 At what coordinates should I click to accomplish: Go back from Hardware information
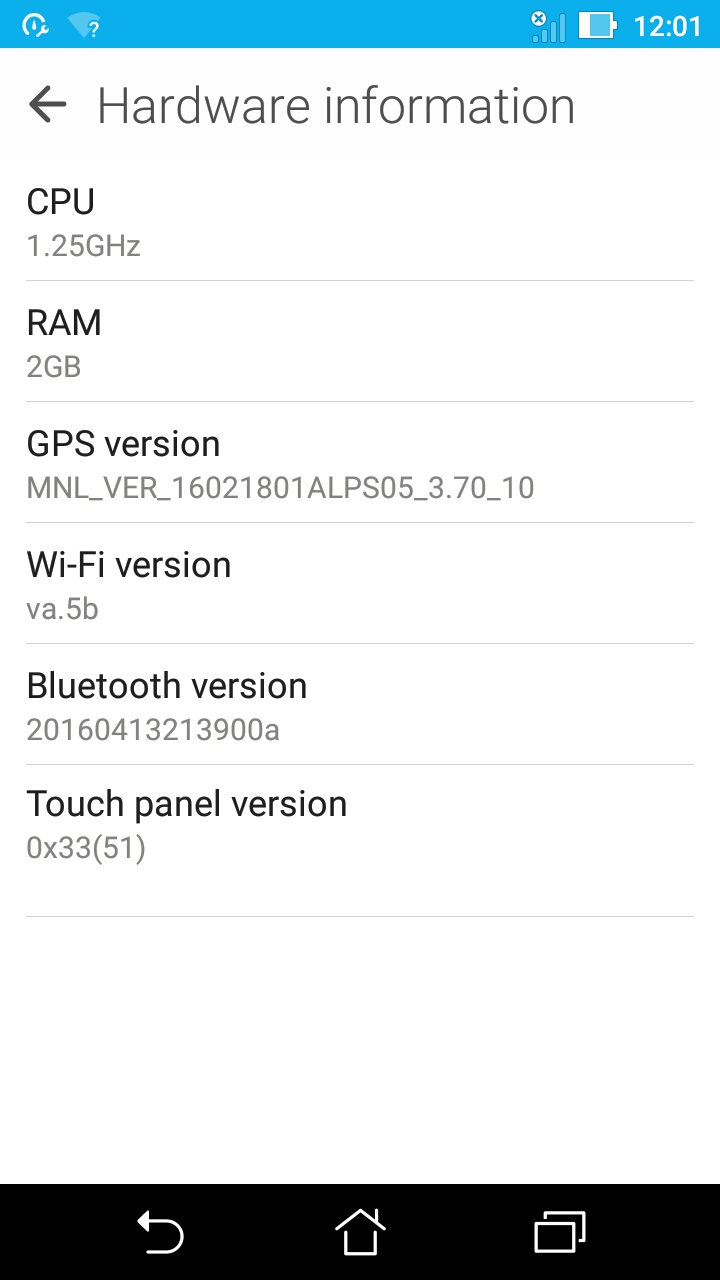(47, 105)
